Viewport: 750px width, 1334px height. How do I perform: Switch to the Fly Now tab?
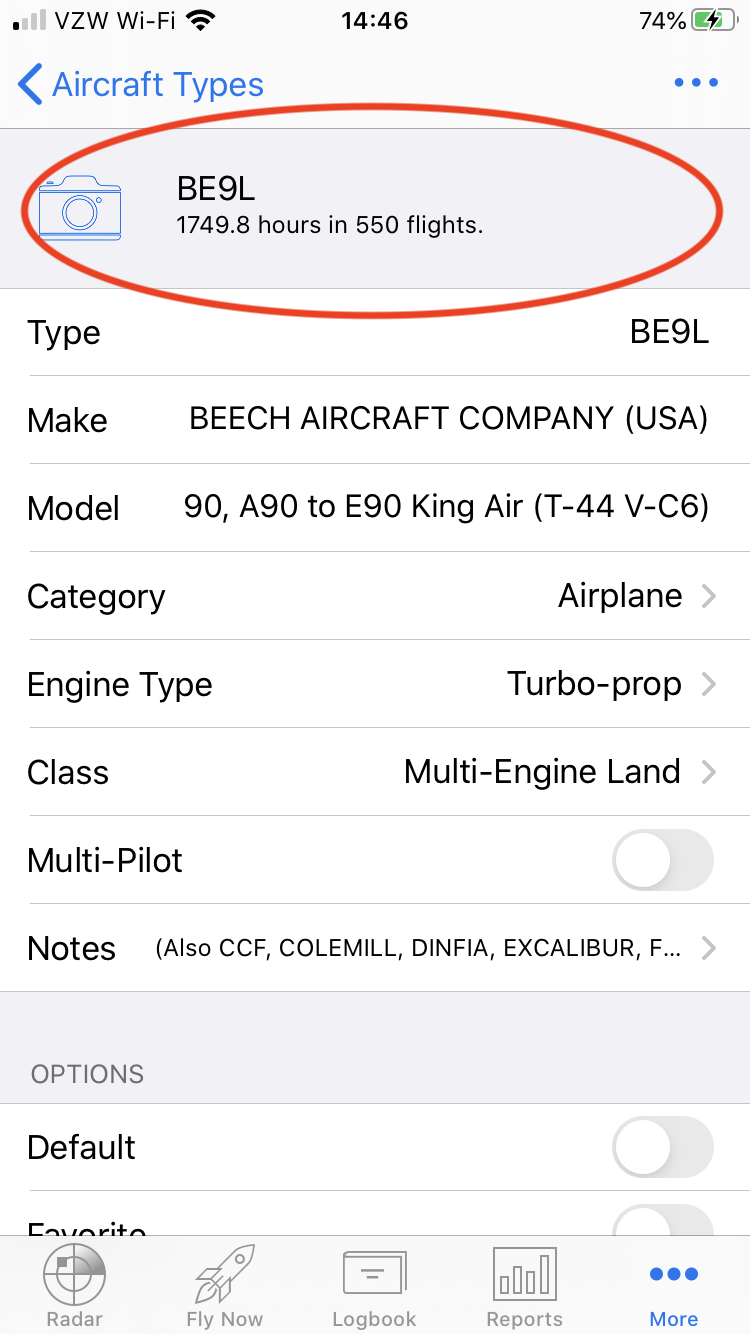225,1286
